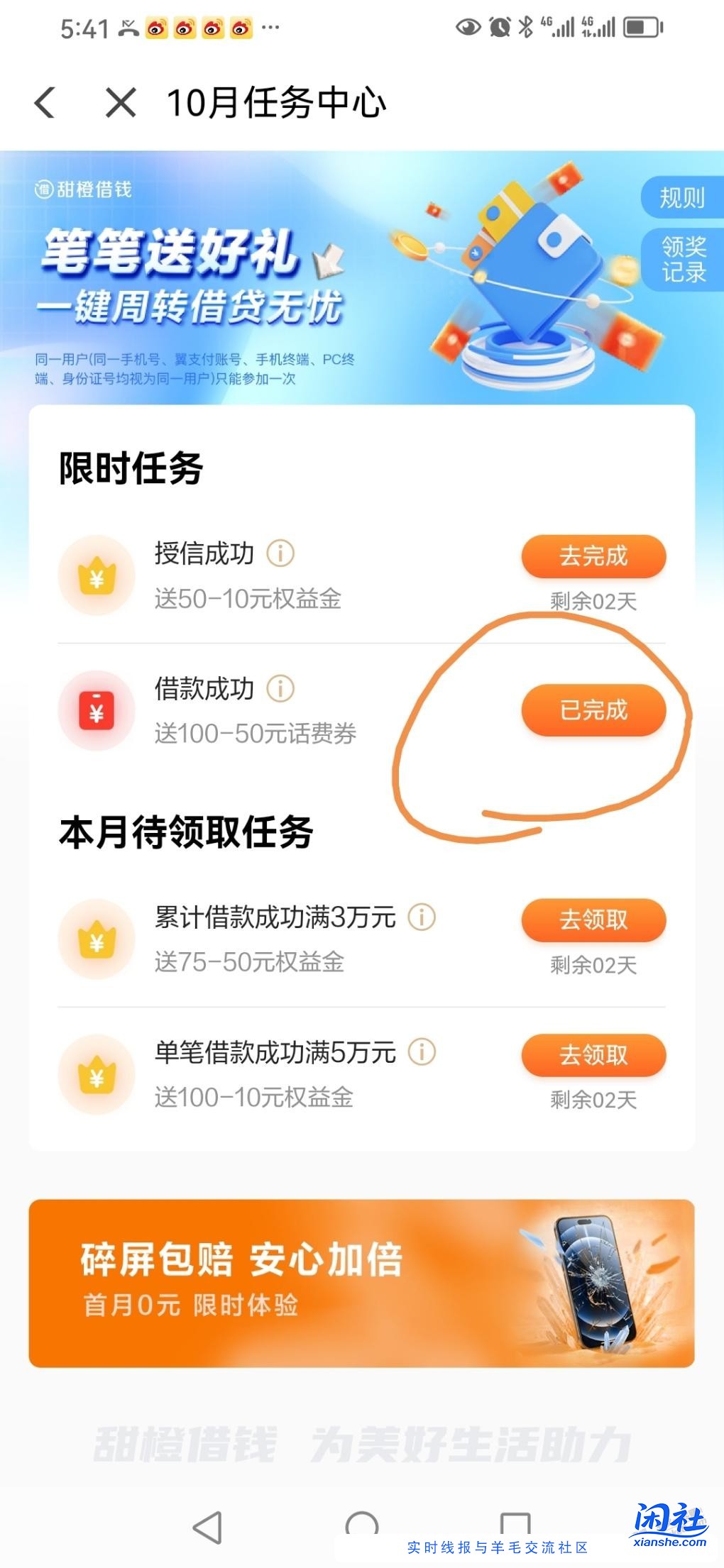Open the 规则 panel
This screenshot has width=724, height=1568.
pyautogui.click(x=680, y=198)
